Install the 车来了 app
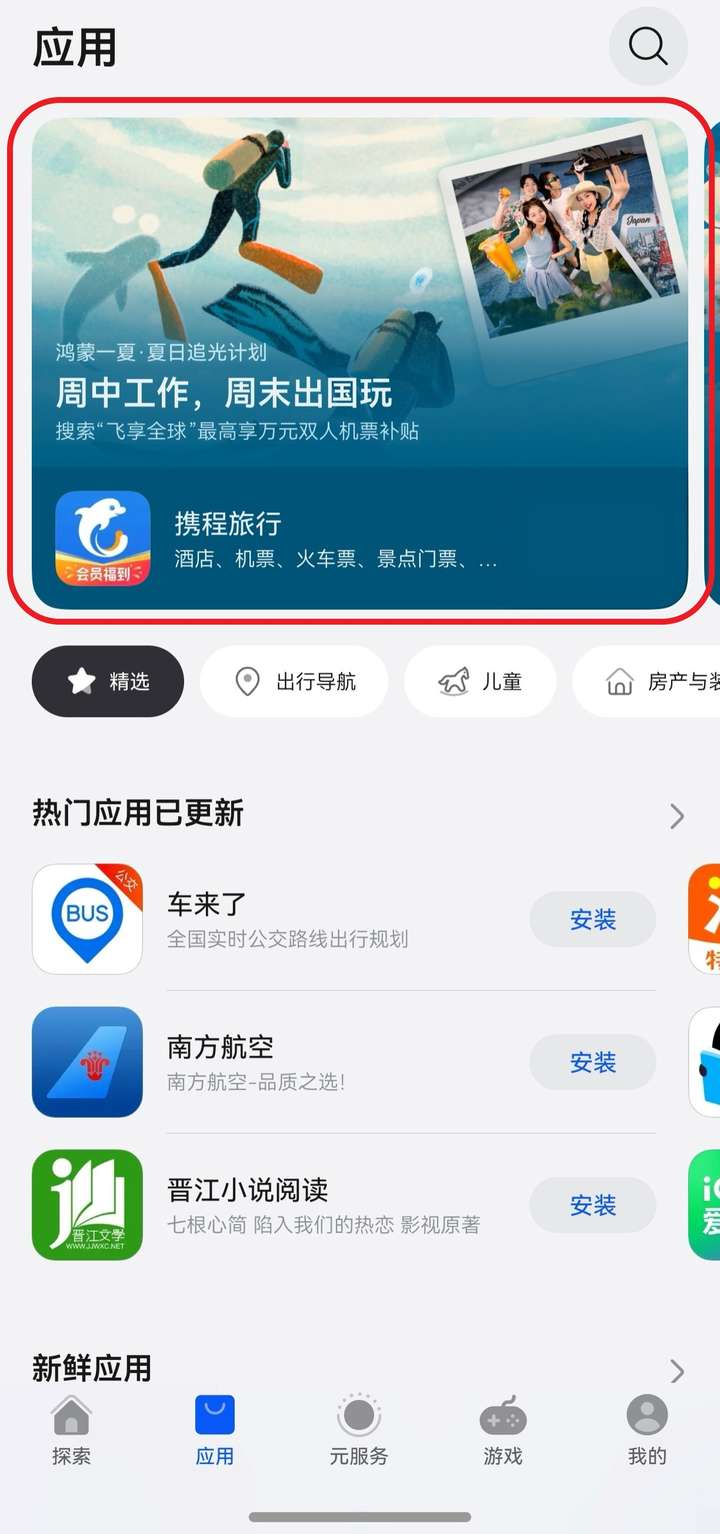Screen dimensions: 720x1534 coord(593,920)
